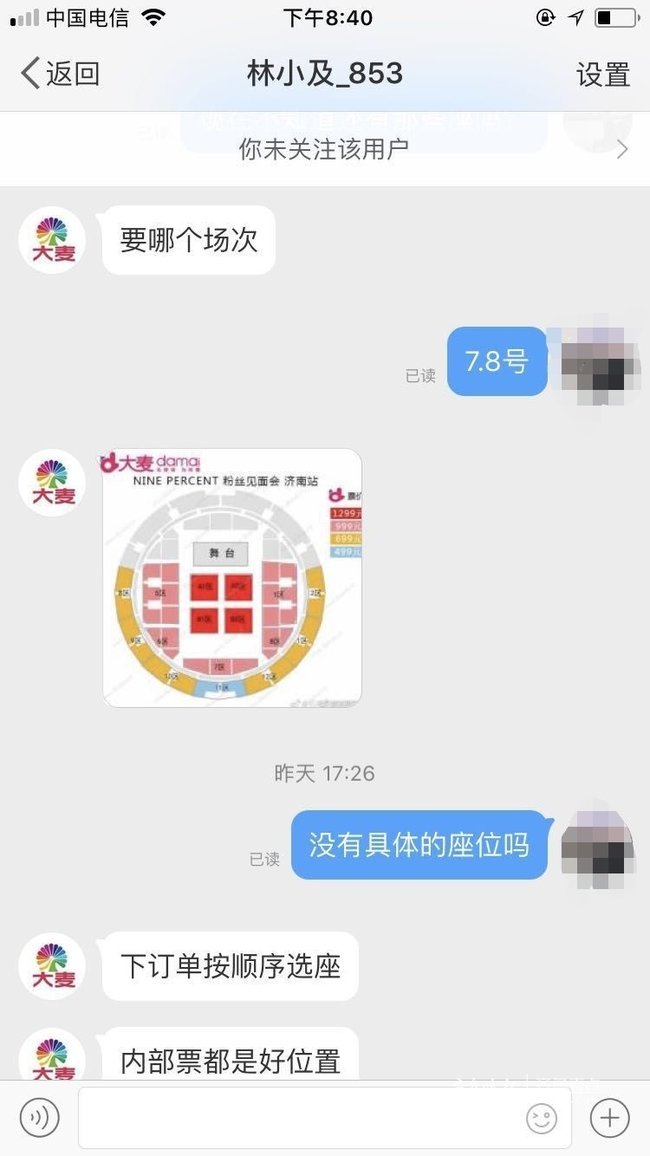
Task: Open the seating chart image
Action: [232, 577]
